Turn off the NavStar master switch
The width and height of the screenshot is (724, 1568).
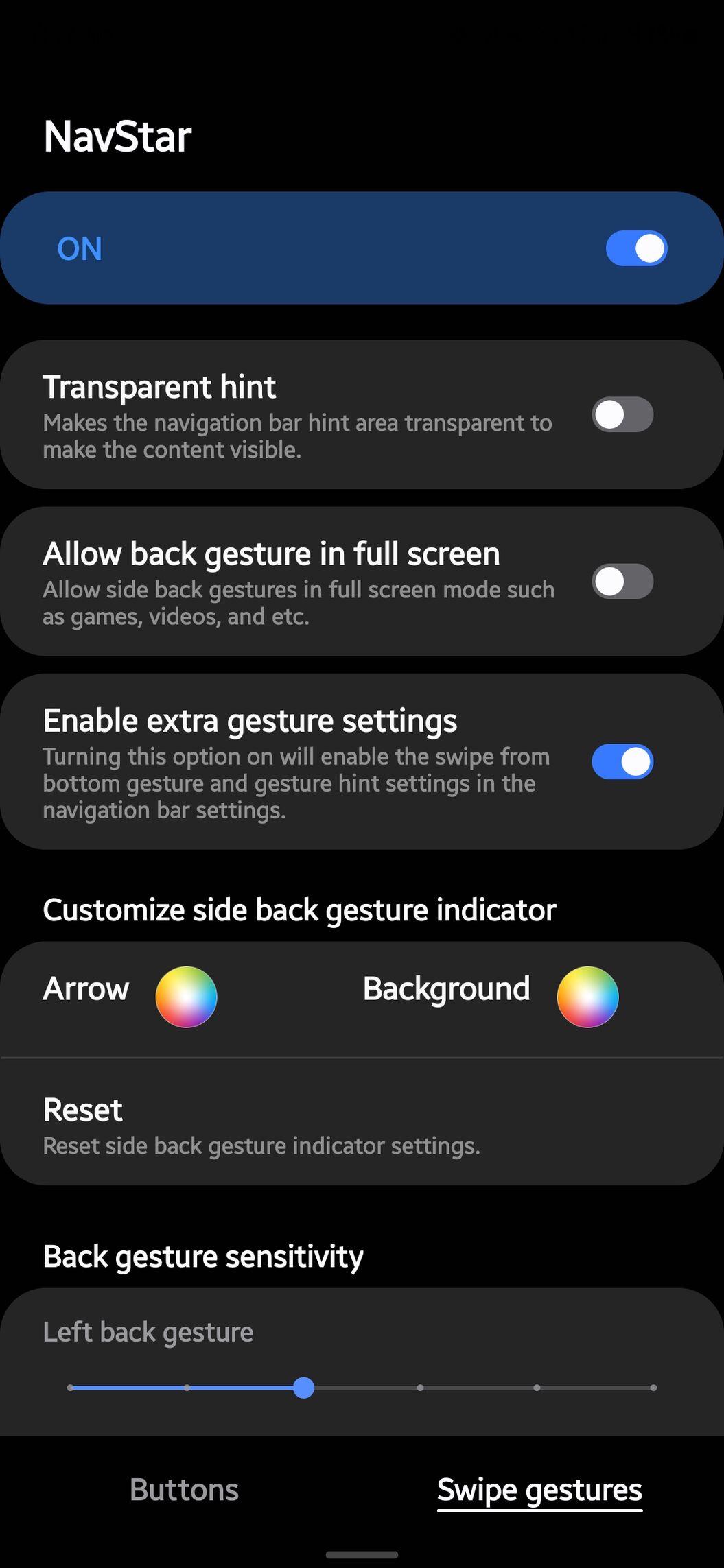click(636, 248)
